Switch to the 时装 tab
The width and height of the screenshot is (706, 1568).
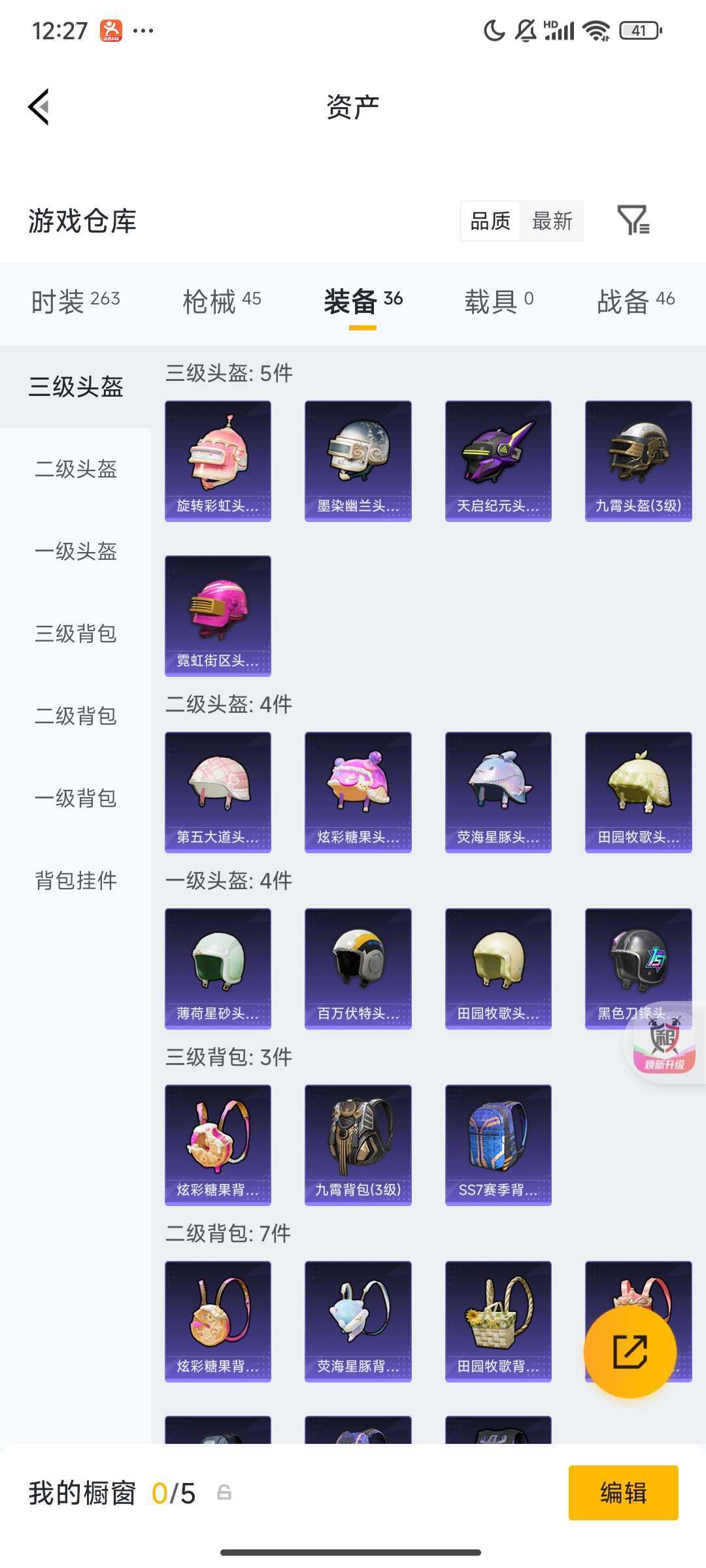click(x=75, y=301)
